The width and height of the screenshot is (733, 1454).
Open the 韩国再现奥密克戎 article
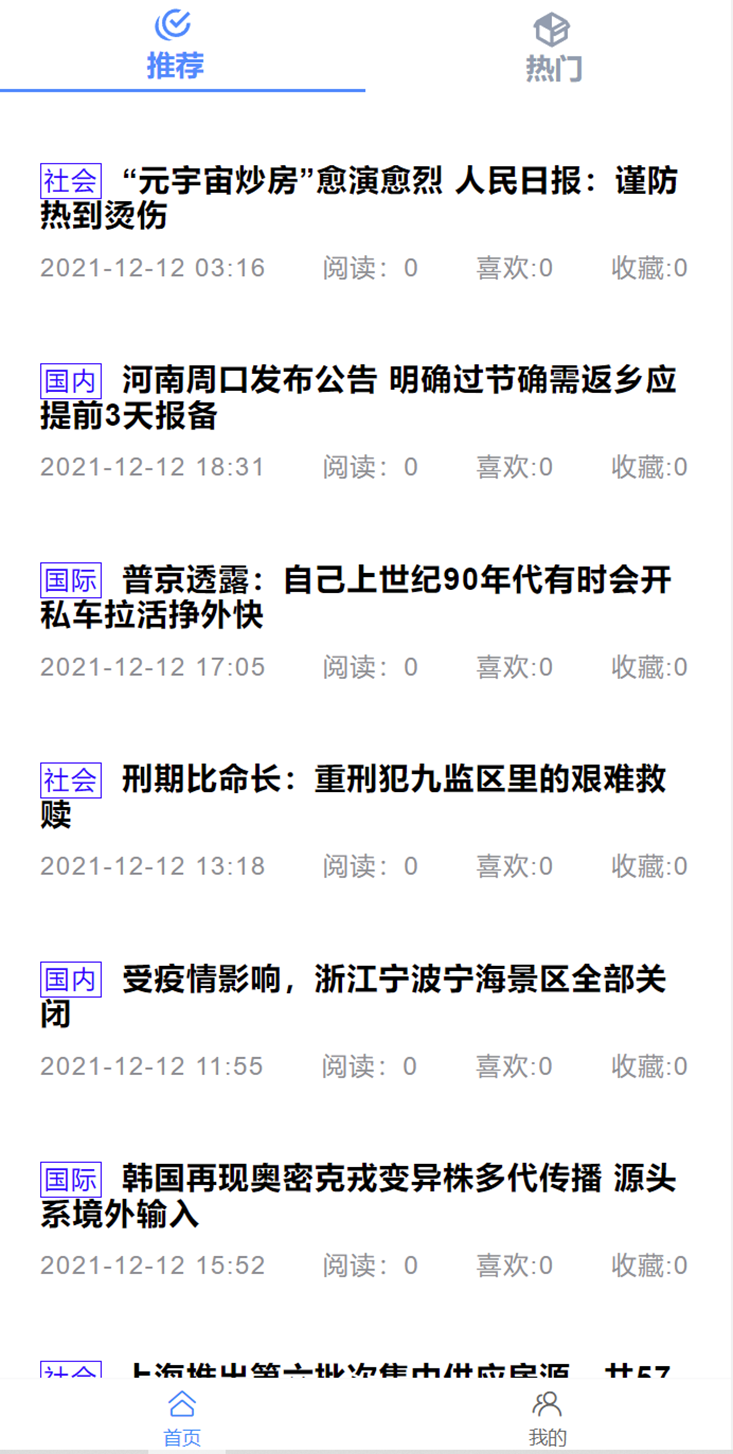(360, 1195)
